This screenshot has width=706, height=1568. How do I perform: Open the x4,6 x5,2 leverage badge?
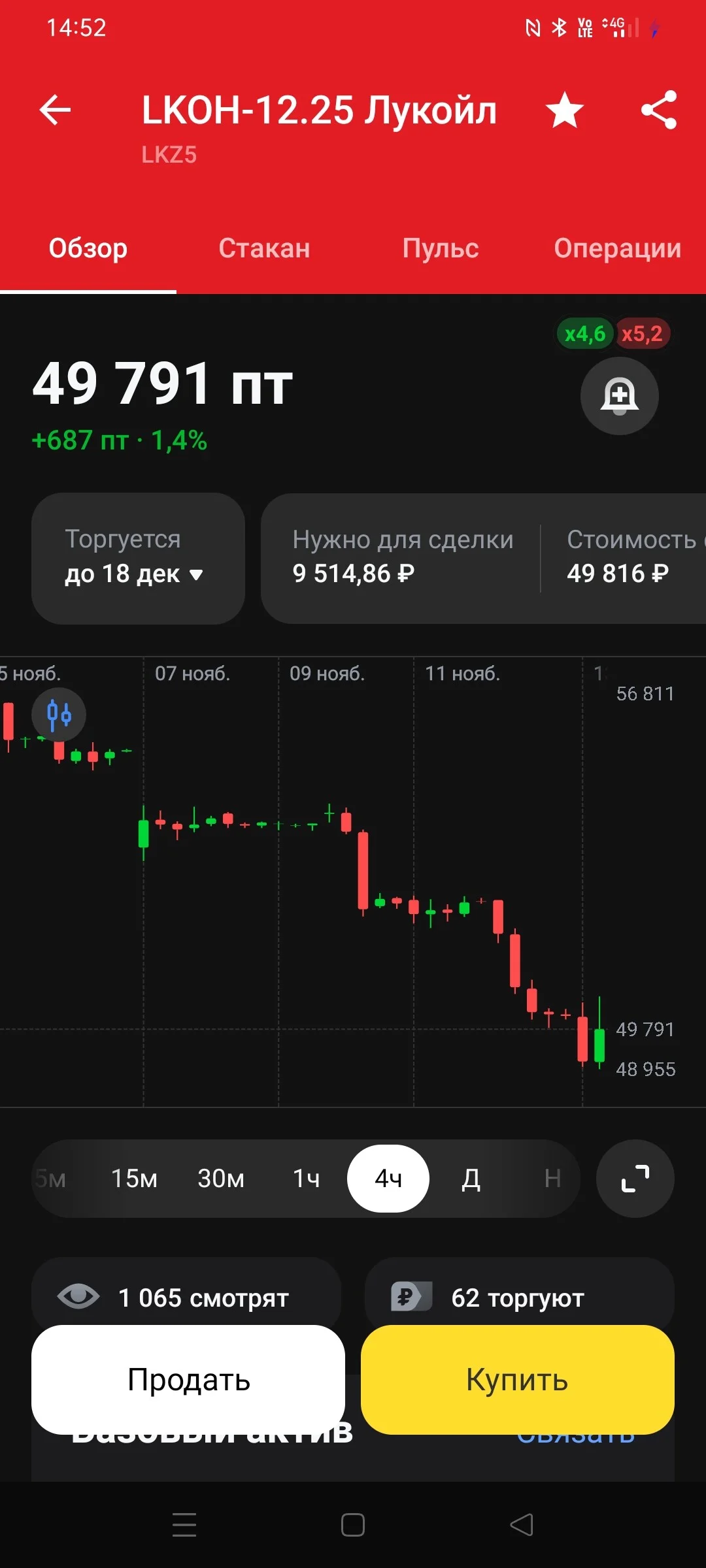(x=613, y=334)
